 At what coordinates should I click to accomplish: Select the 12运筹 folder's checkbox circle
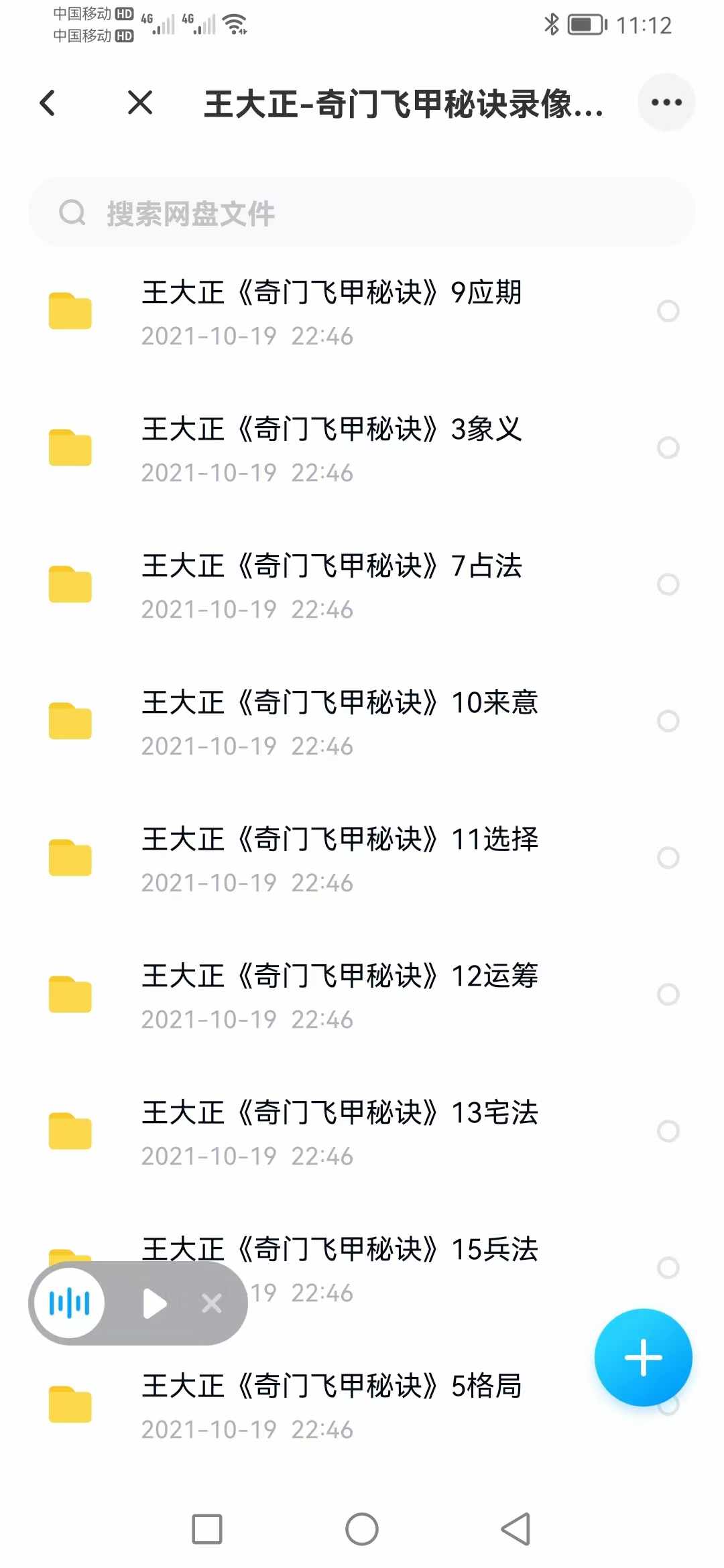point(668,994)
